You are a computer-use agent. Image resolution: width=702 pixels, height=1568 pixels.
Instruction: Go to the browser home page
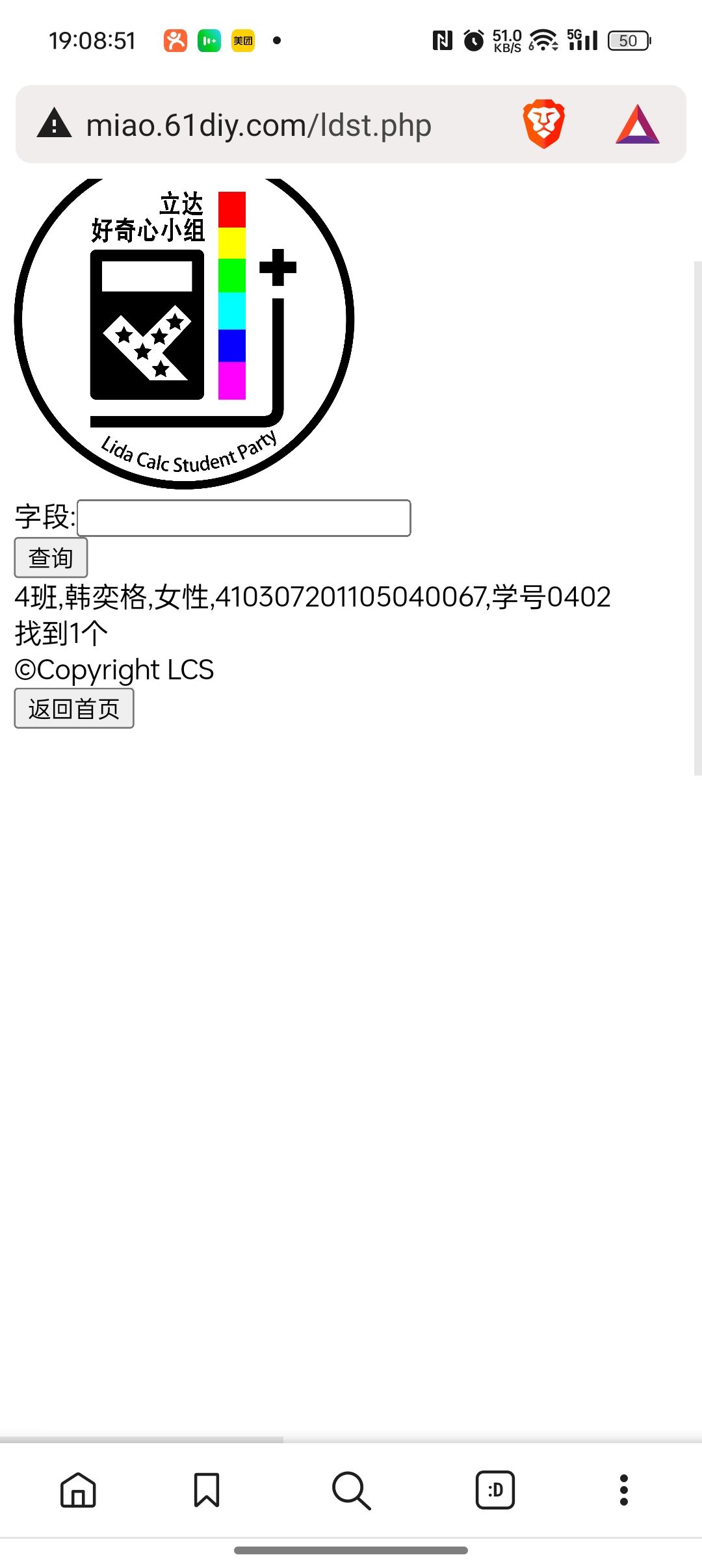pos(78,1489)
